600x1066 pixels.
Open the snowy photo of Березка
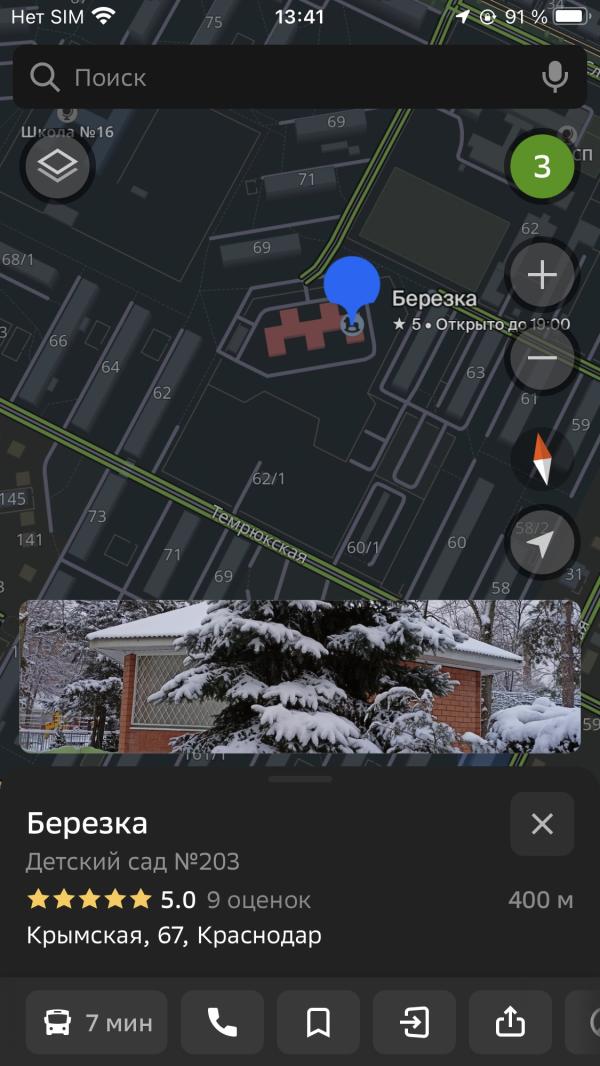pyautogui.click(x=300, y=676)
